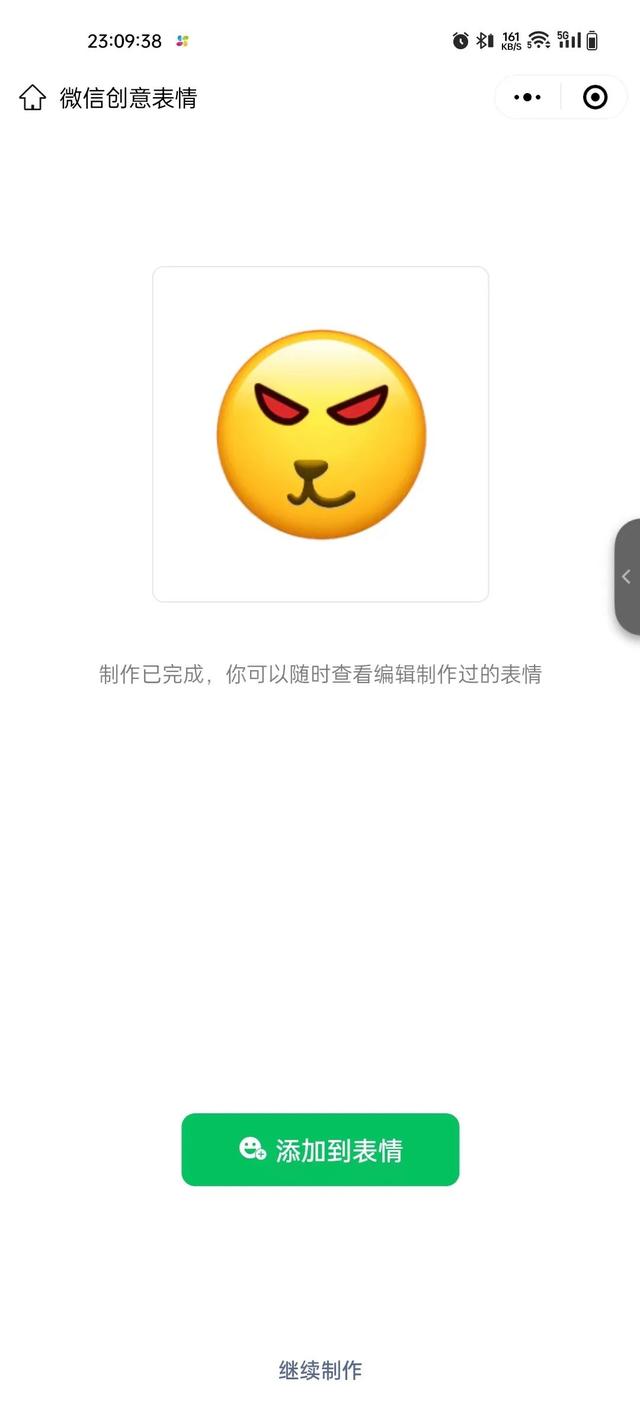640x1422 pixels.
Task: Go to the mini program home
Action: coord(32,98)
